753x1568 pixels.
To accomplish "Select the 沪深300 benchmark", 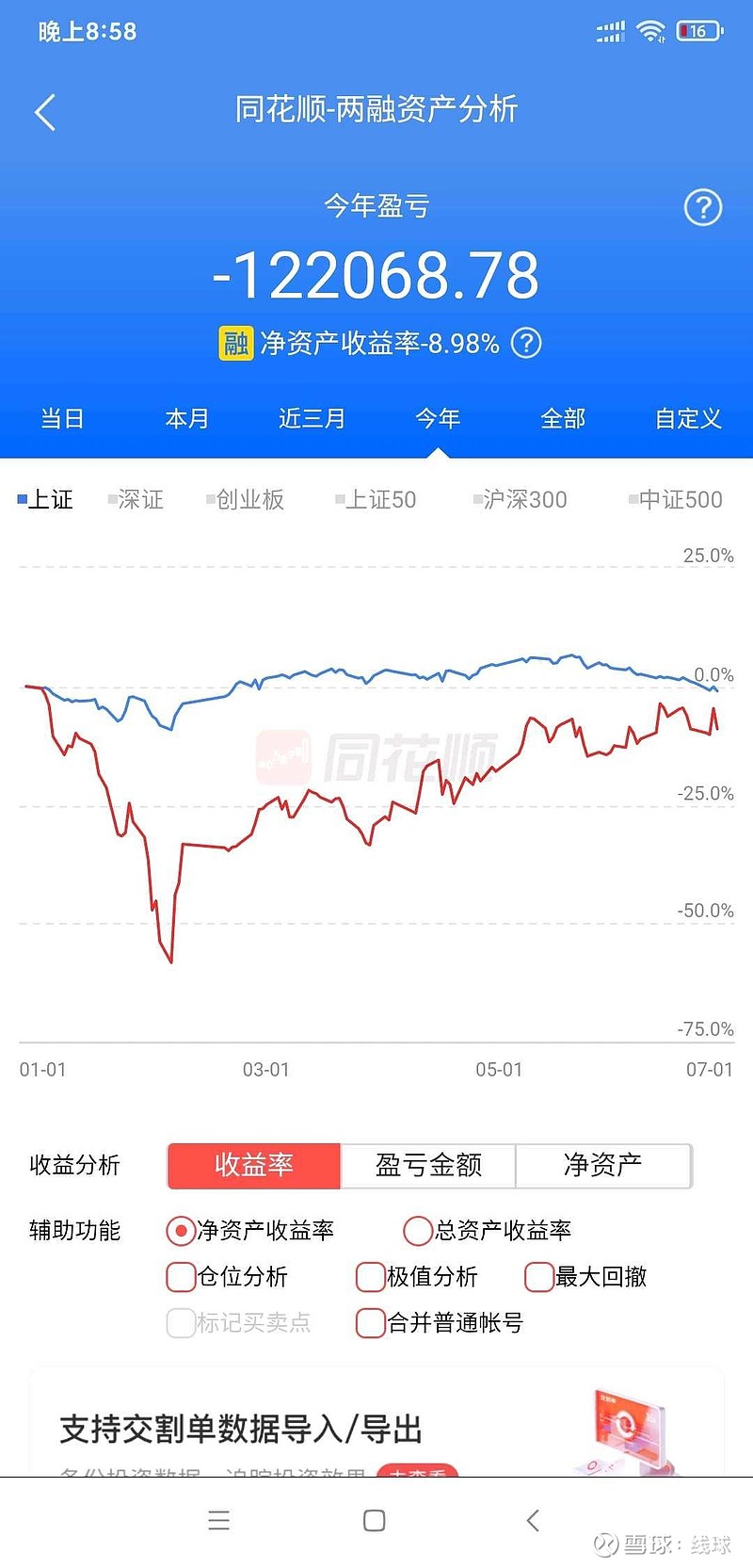I will tap(521, 499).
